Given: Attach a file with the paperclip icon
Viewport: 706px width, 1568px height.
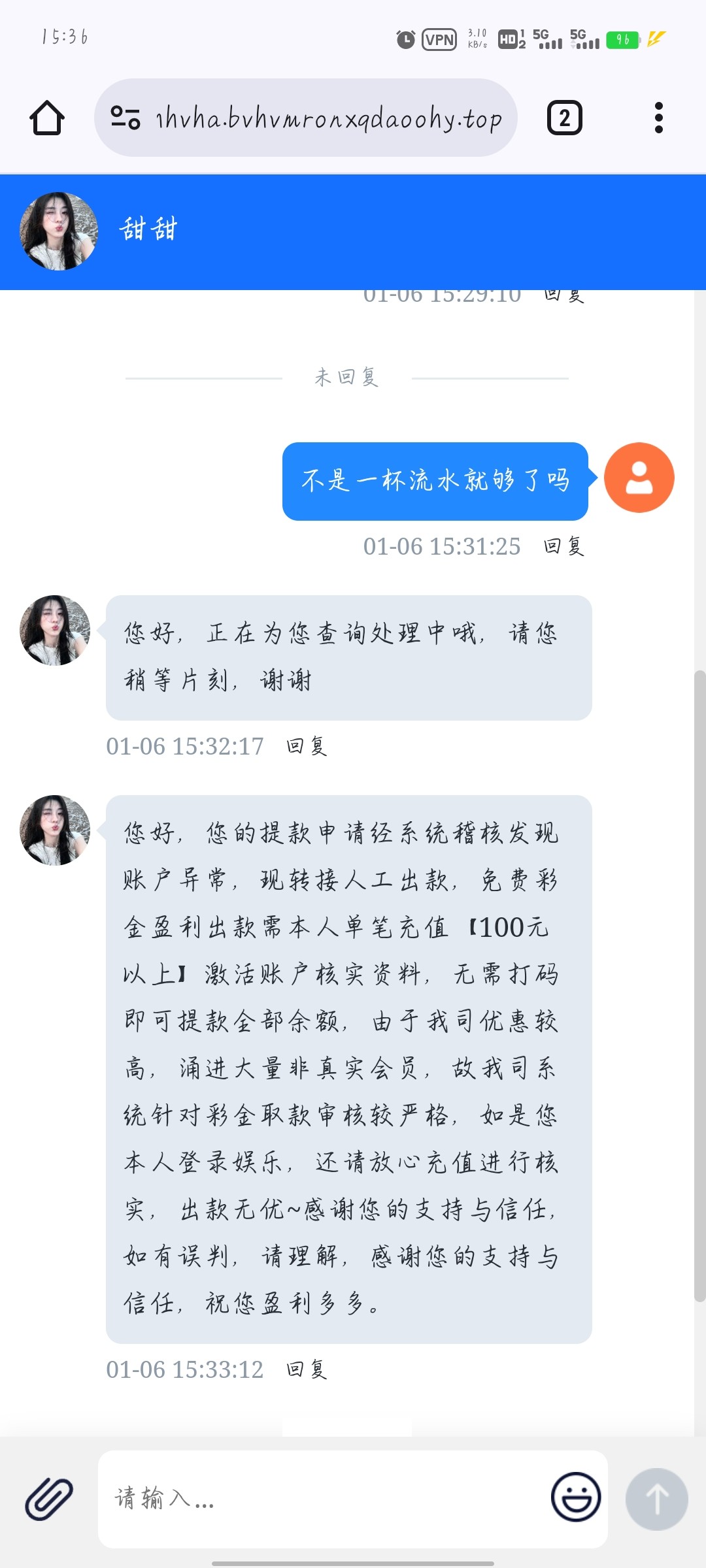Looking at the screenshot, I should [49, 1499].
